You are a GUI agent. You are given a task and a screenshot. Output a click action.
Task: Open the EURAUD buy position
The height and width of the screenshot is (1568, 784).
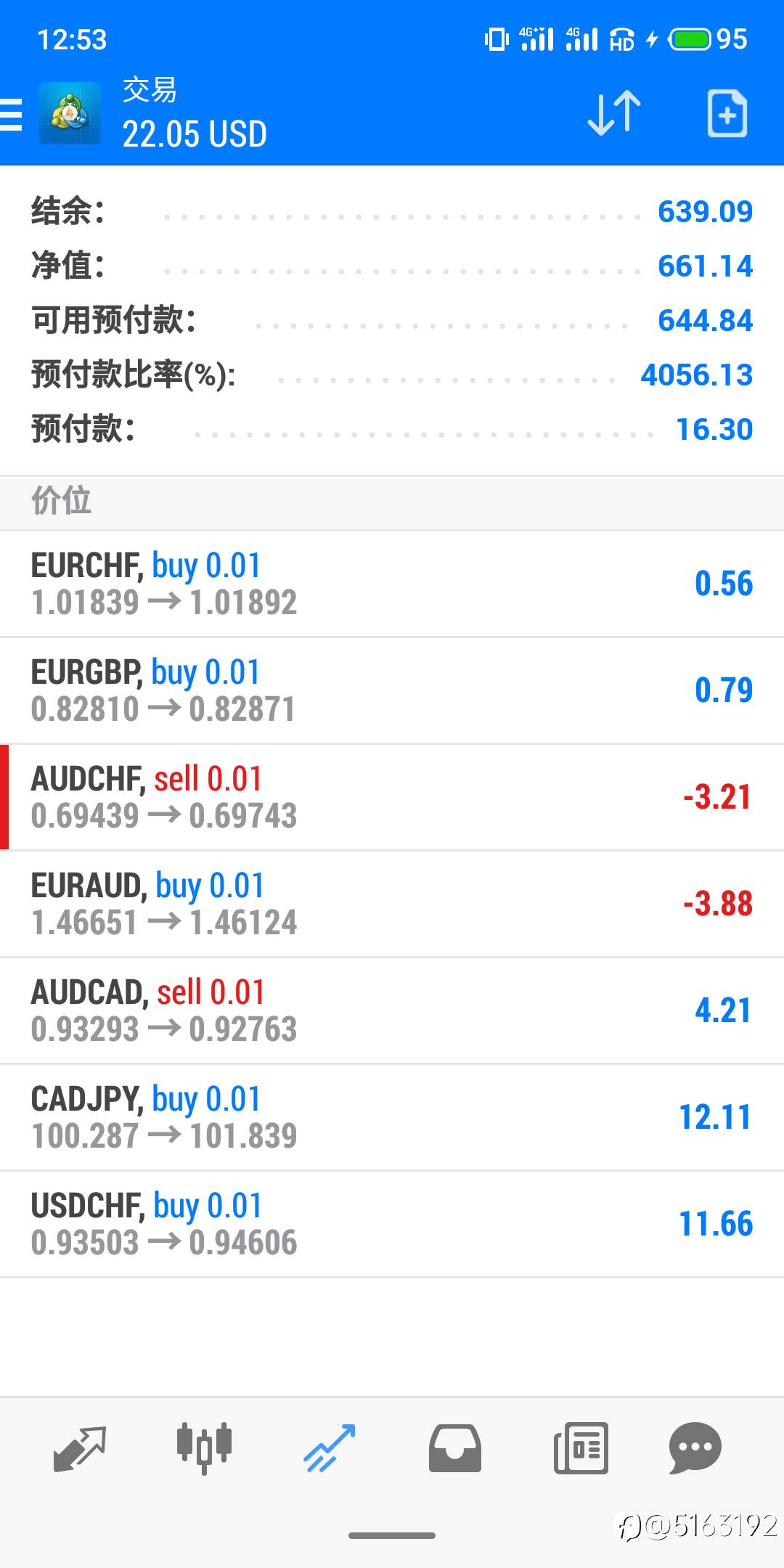point(392,905)
